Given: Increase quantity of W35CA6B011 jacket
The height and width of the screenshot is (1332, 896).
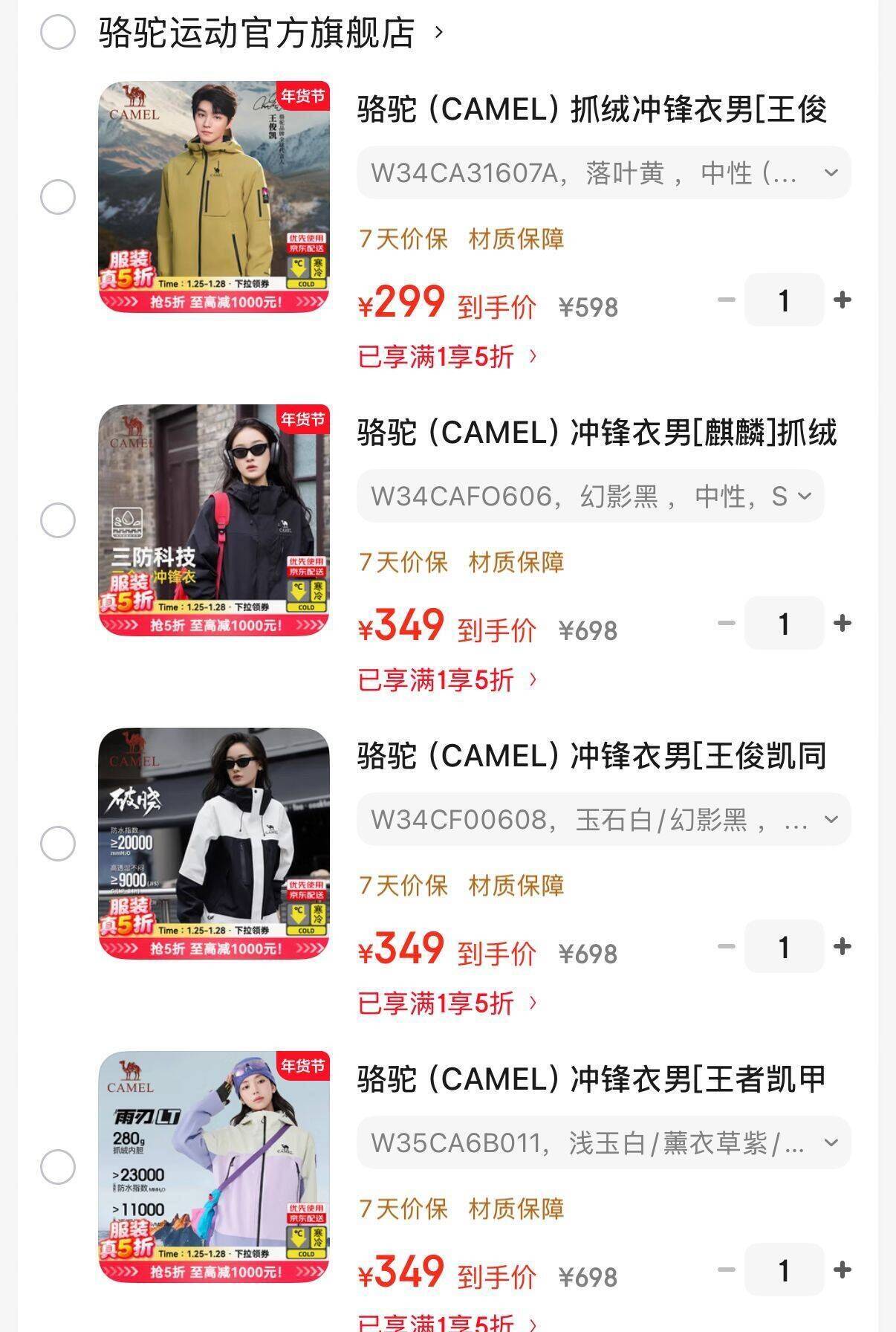Looking at the screenshot, I should coord(843,1270).
